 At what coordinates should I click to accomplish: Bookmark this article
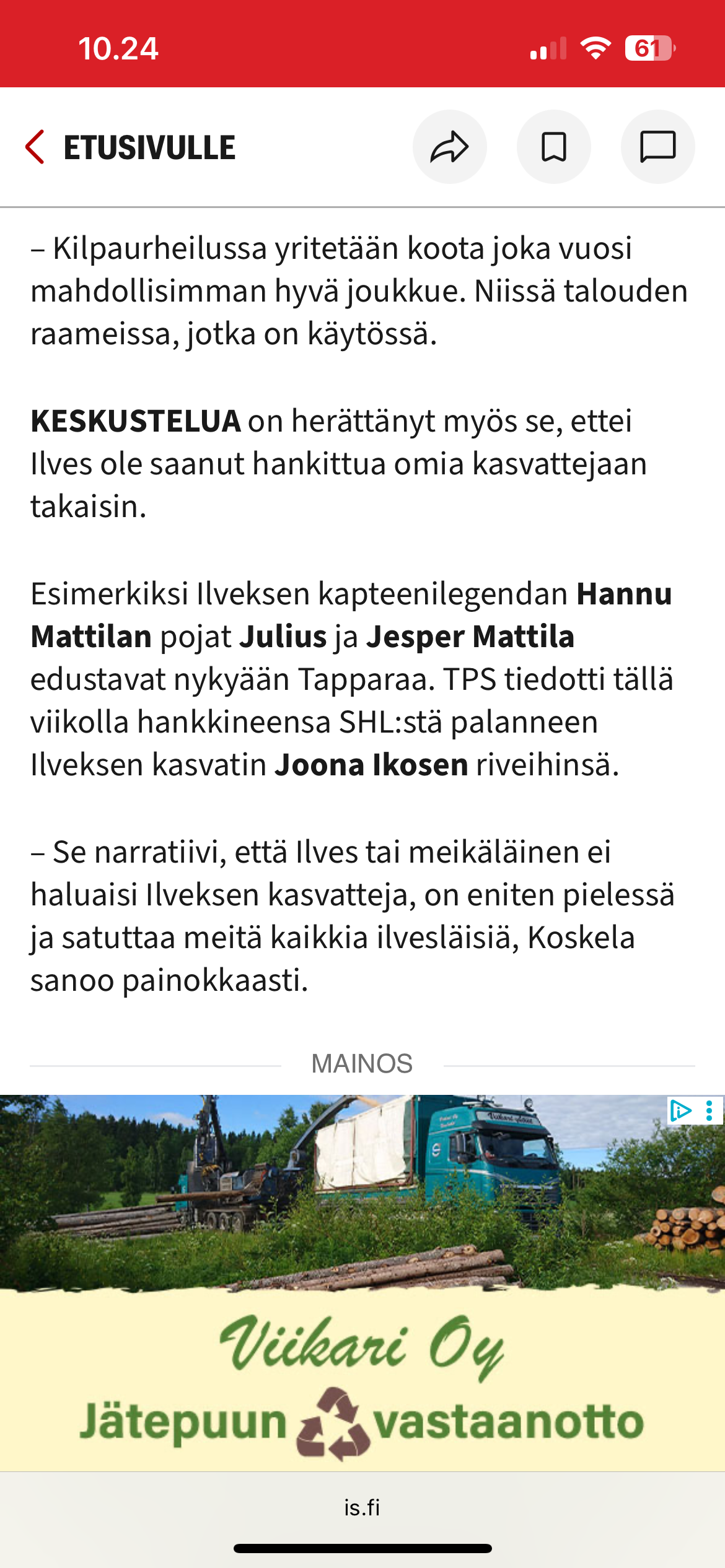point(553,147)
